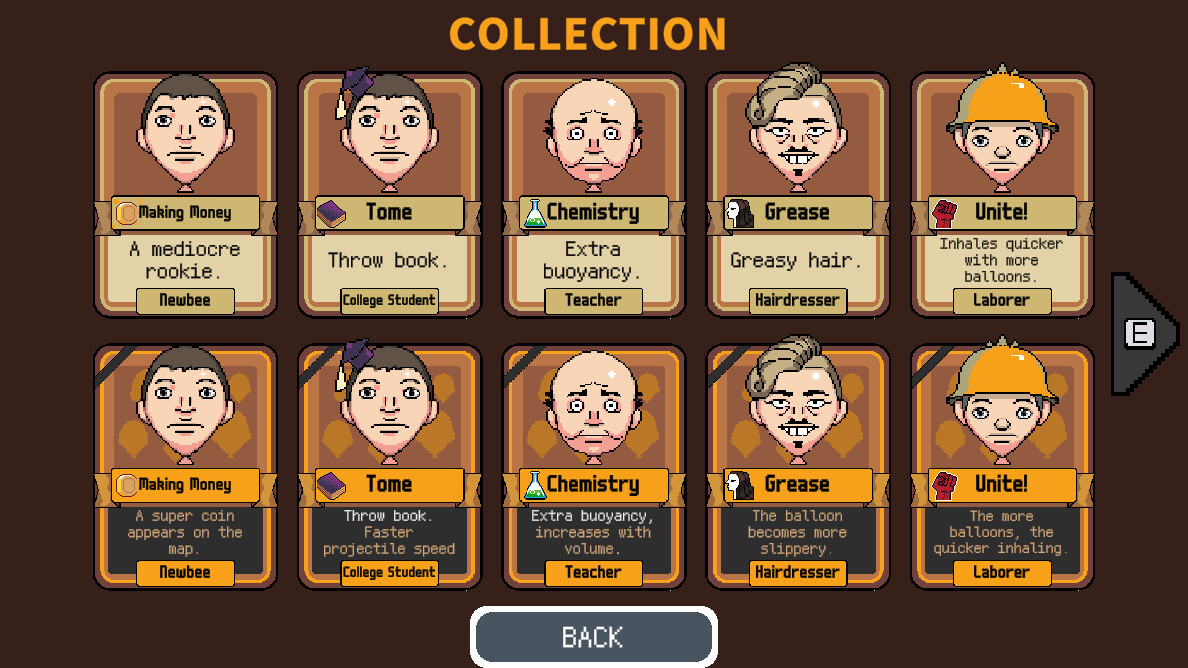Open the orange Newbee super coin card

(x=185, y=467)
